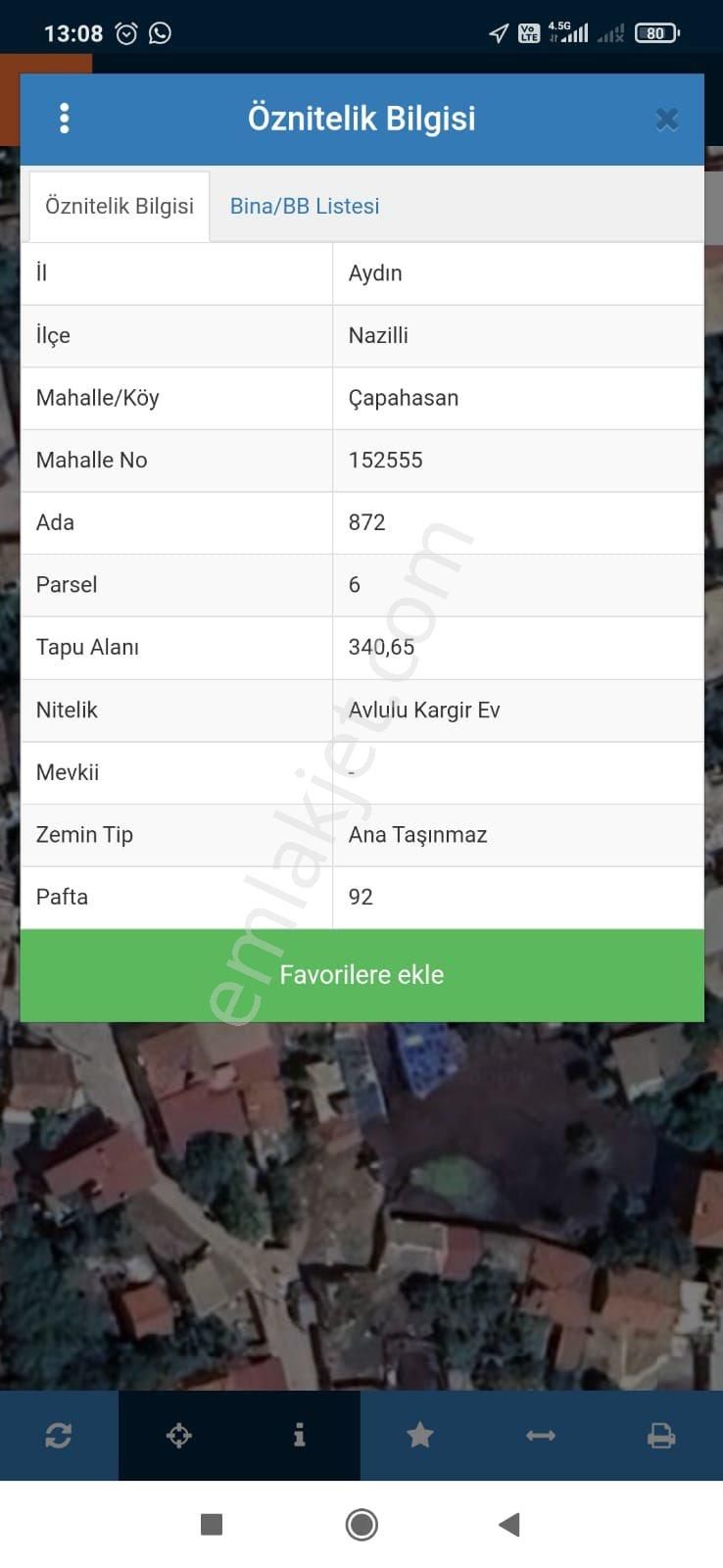
Task: Switch to the Bina/BB Listesi tab
Action: [x=304, y=206]
